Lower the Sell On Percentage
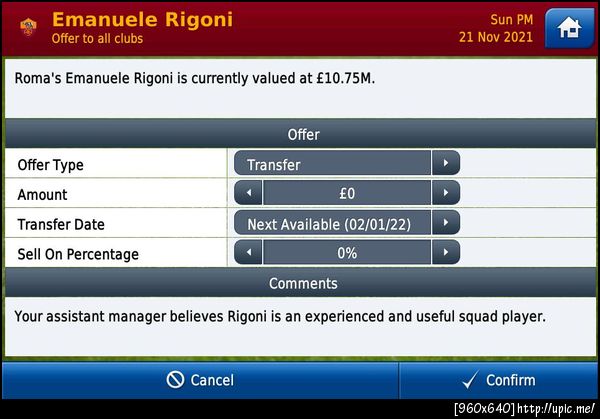600x419 pixels. coord(248,253)
